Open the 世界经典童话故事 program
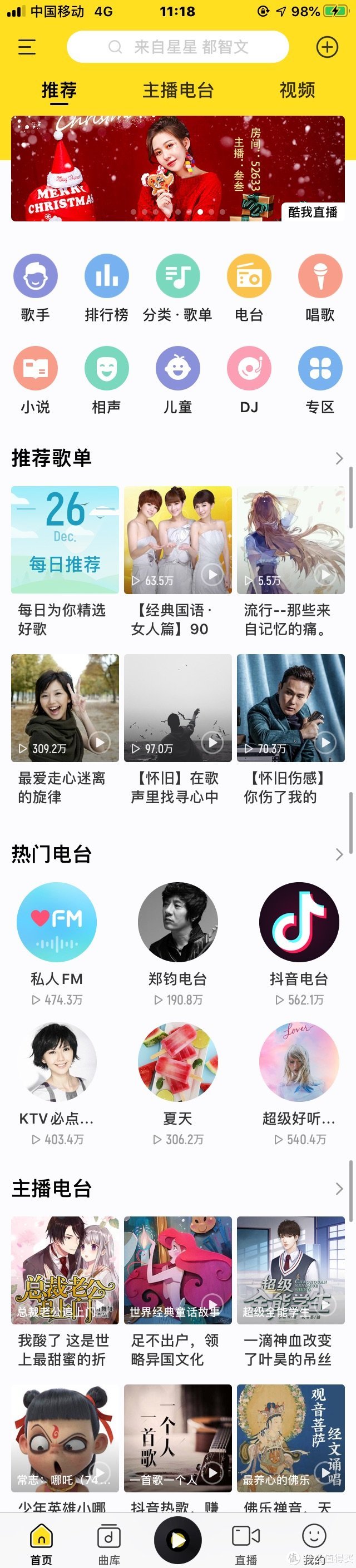The width and height of the screenshot is (356, 1568). pos(177,1270)
